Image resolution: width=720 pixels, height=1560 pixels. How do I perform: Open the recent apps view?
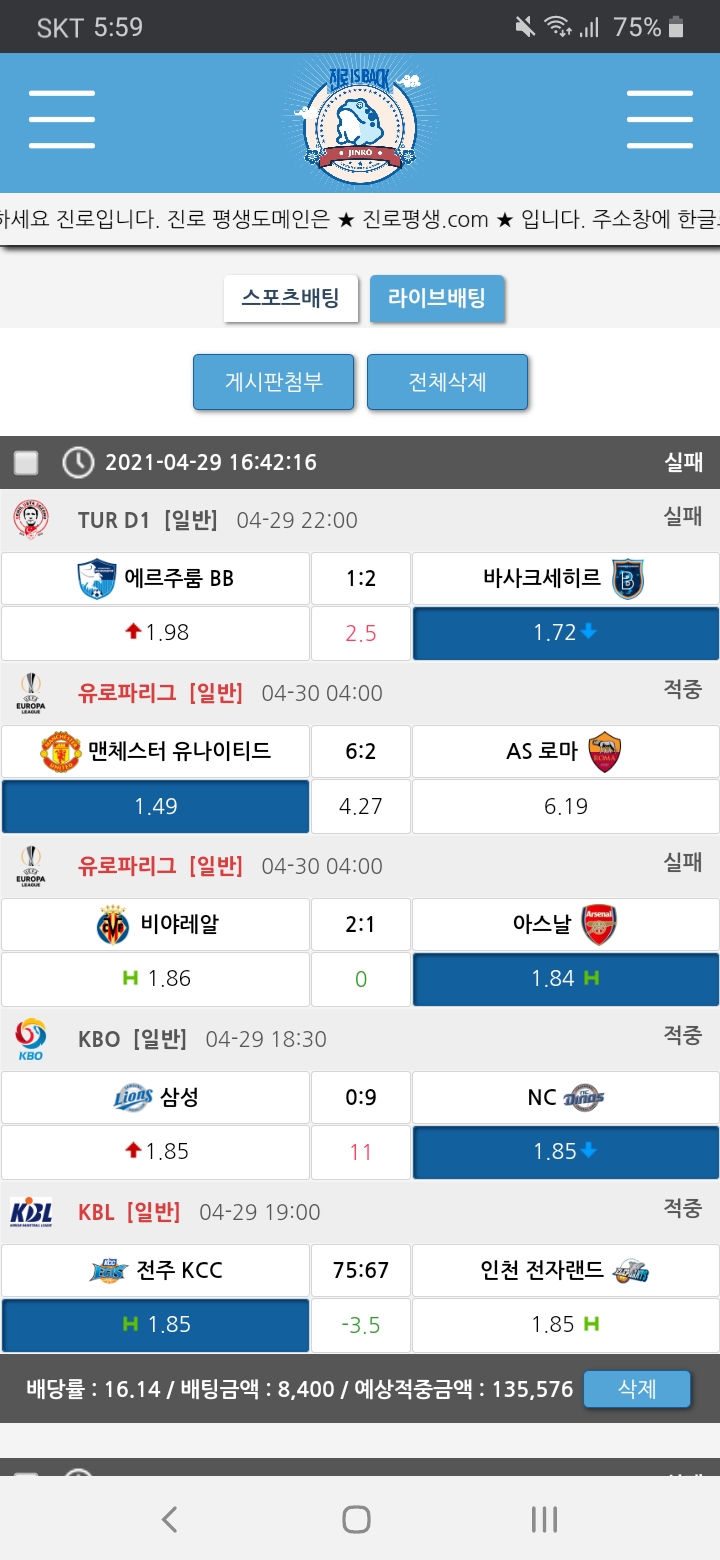click(x=544, y=1520)
